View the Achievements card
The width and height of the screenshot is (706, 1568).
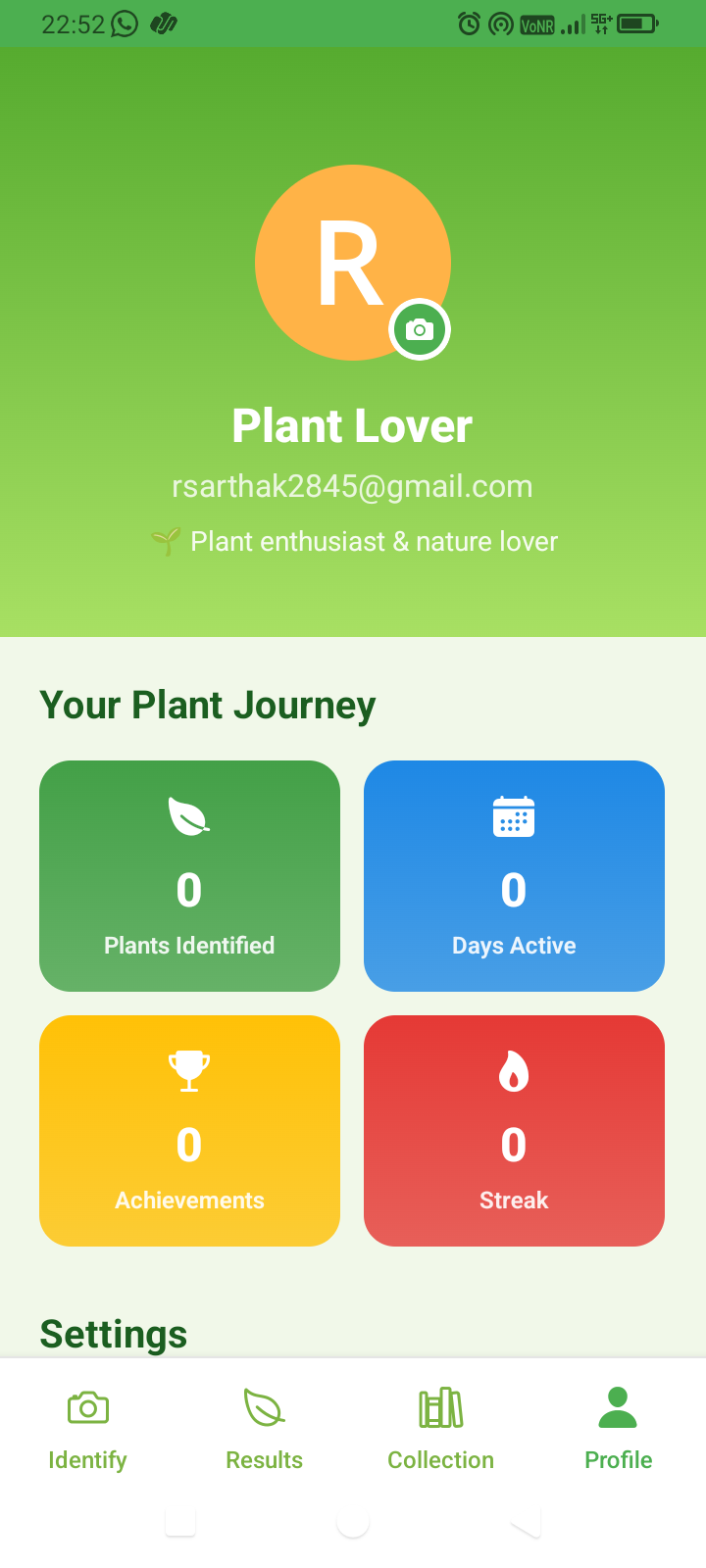189,1131
